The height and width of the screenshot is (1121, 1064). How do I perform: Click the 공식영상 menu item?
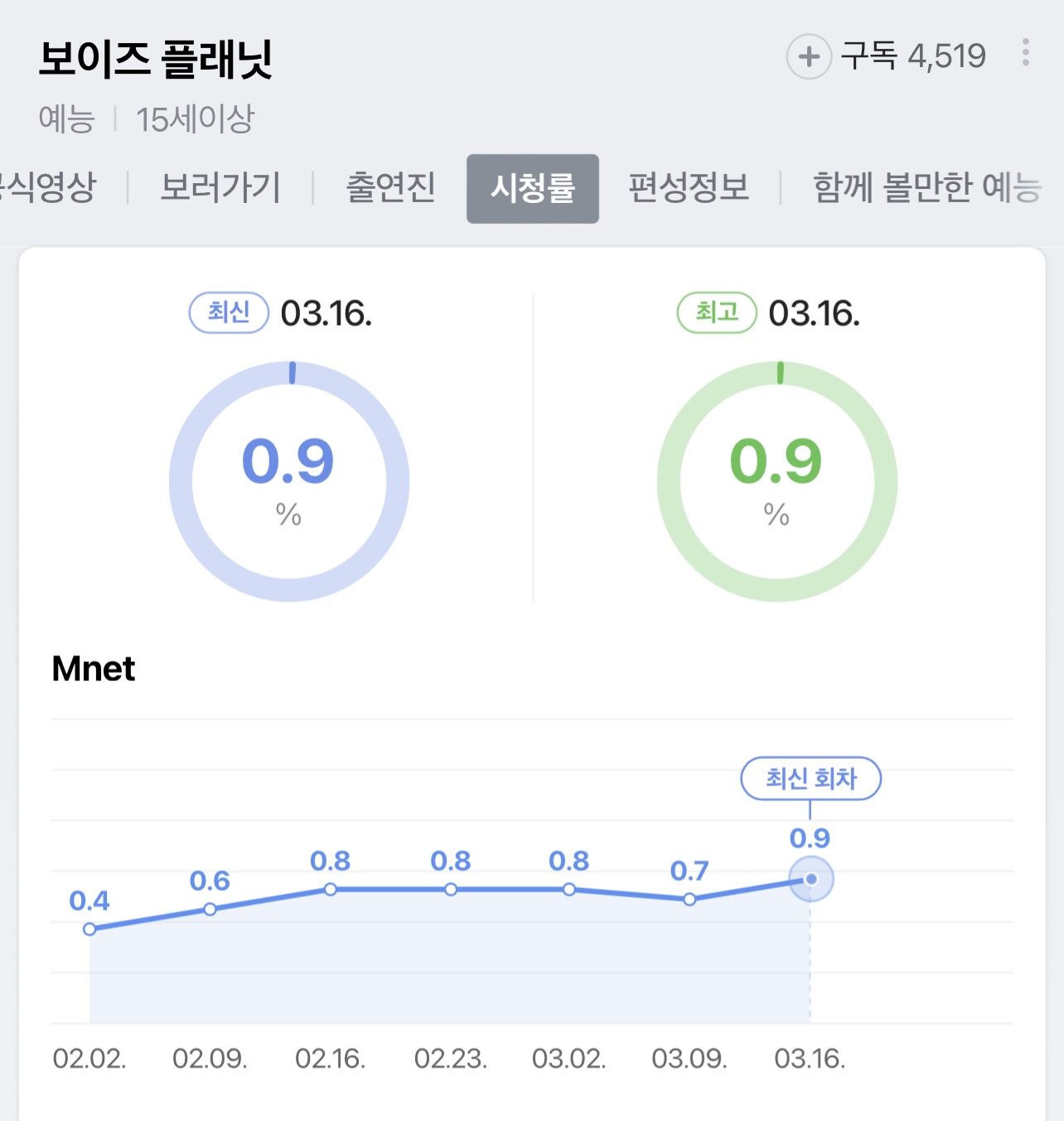tap(47, 188)
